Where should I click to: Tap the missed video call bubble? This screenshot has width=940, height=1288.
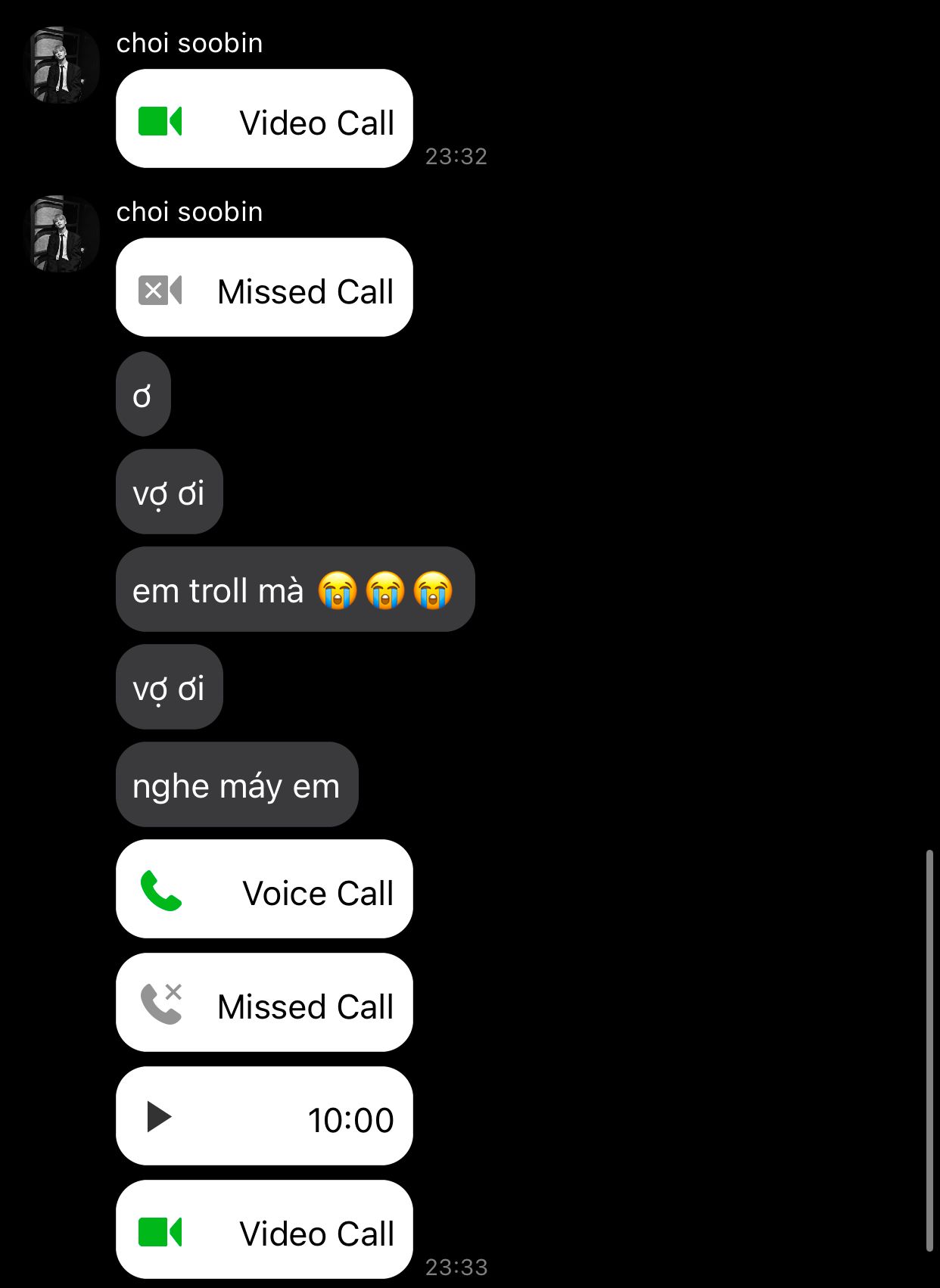(264, 288)
